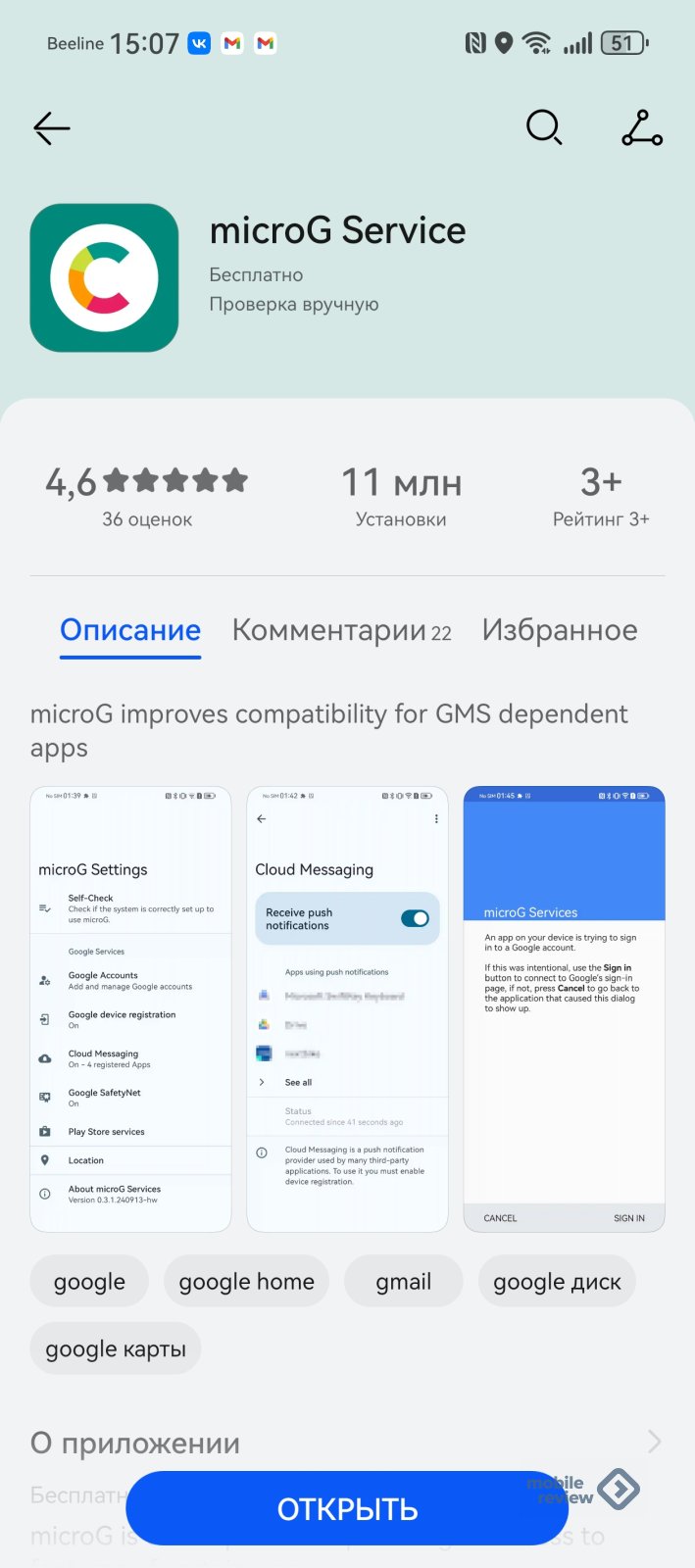Switch to the Комментарии tab
Image resolution: width=695 pixels, height=1568 pixels.
point(341,630)
